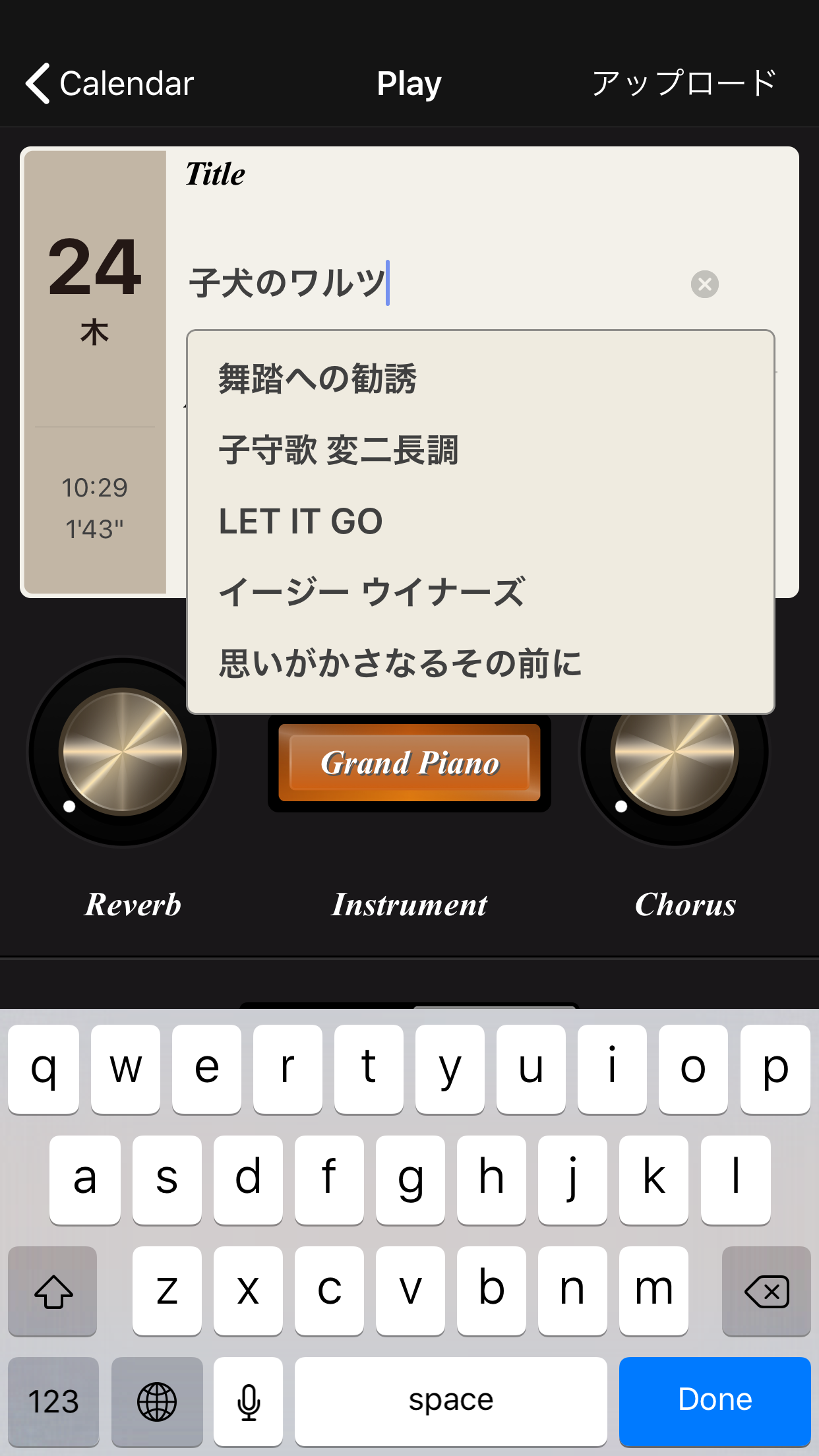Screen dimensions: 819x1456
Task: Clear the title text field
Action: coord(704,284)
